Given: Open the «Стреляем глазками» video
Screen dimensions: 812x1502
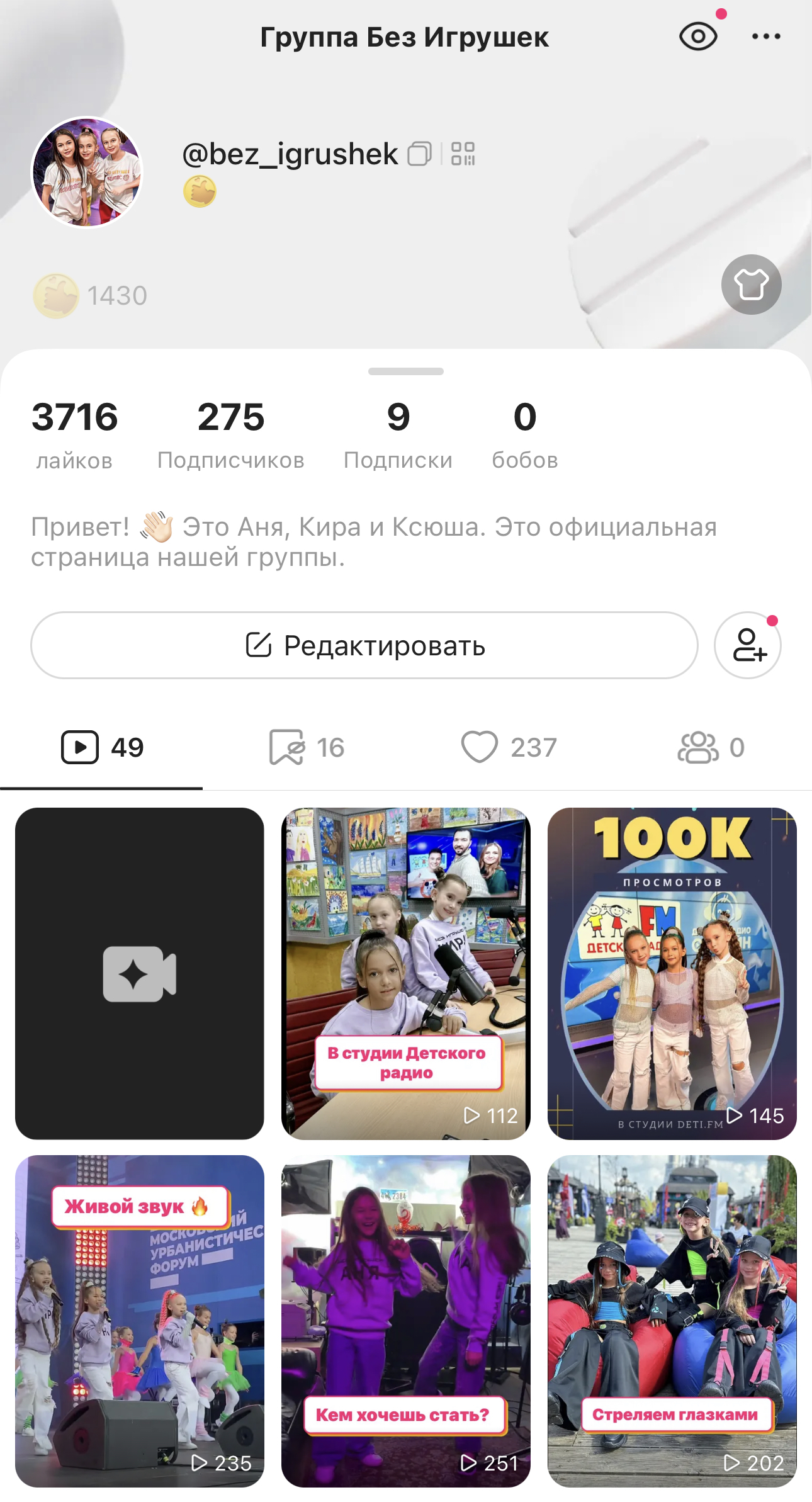Looking at the screenshot, I should (x=672, y=1321).
